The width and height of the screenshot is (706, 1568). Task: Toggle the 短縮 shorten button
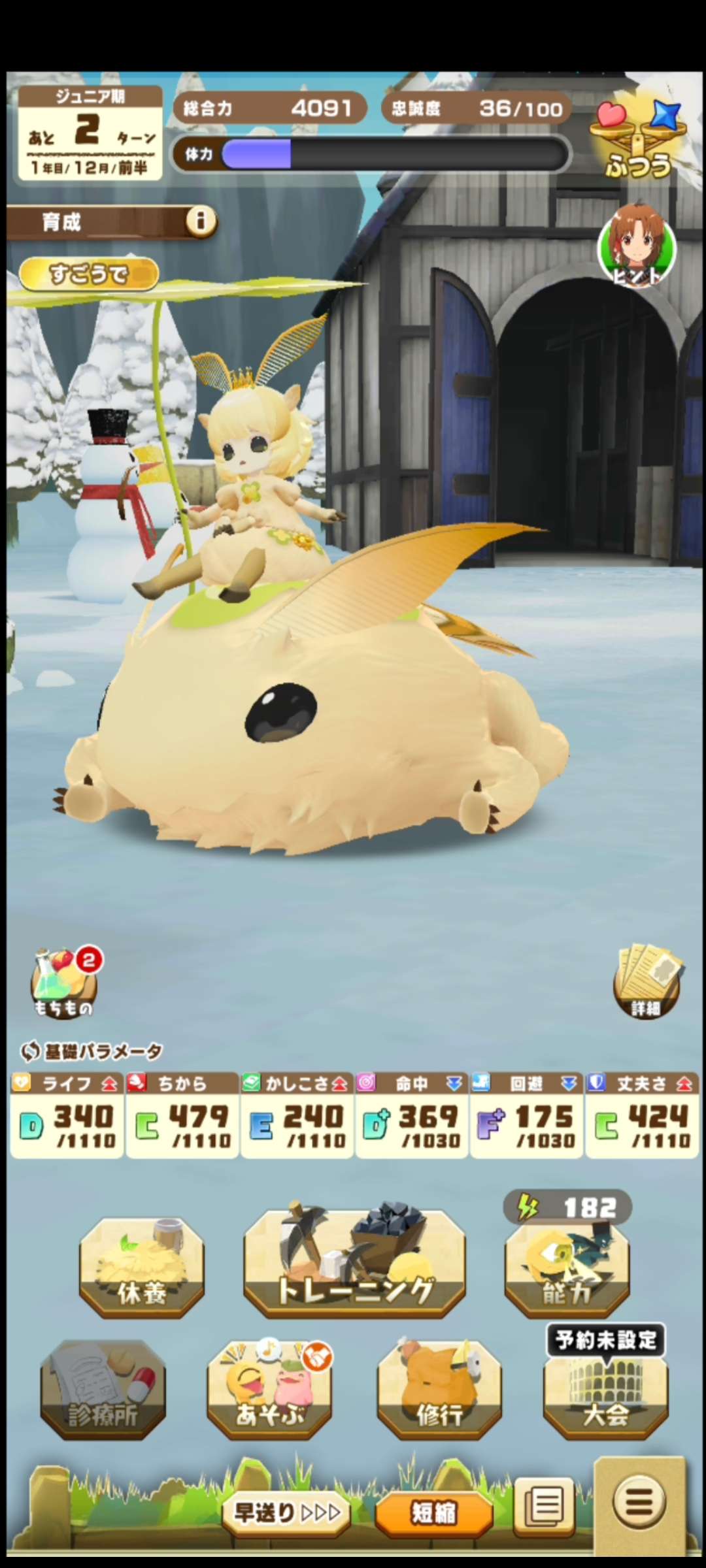pos(433,1513)
